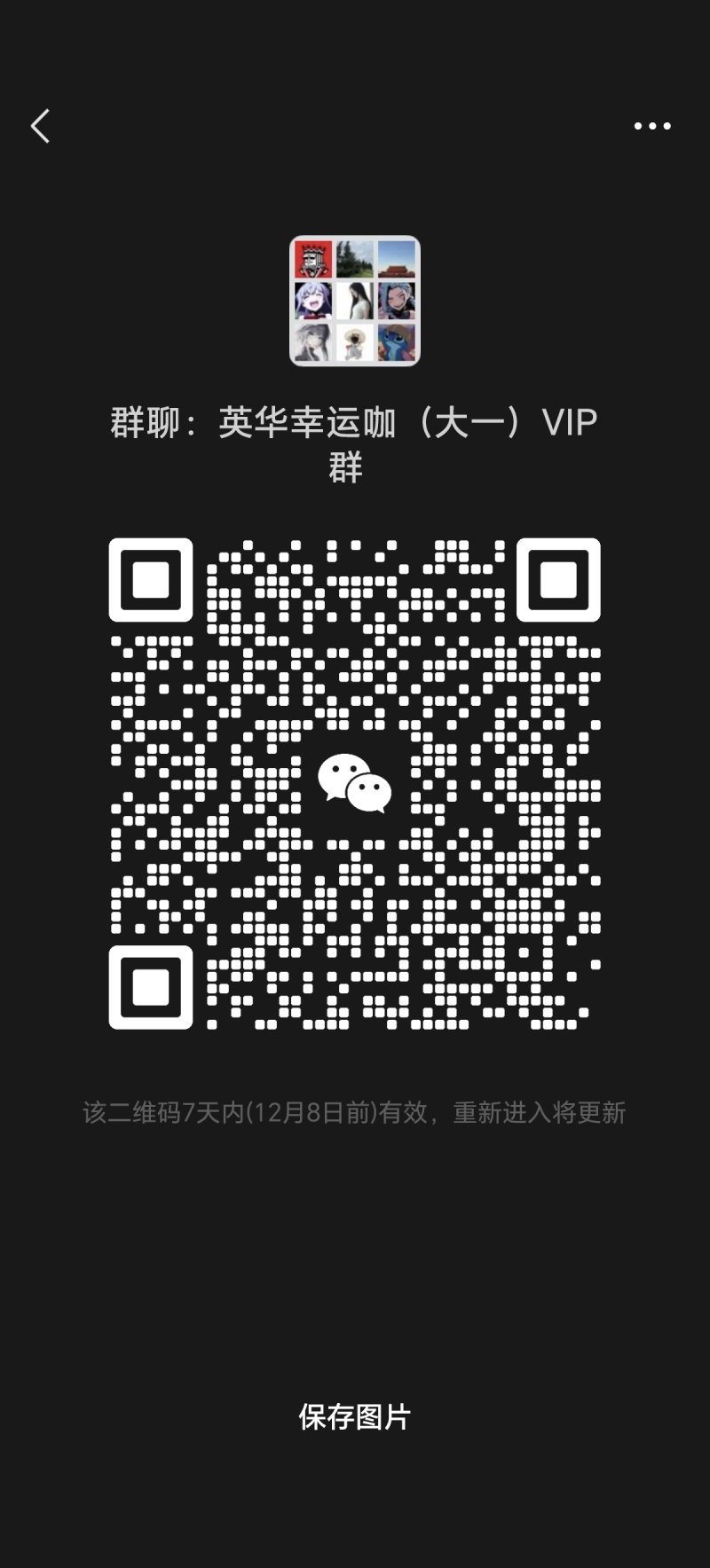Open the three-dot overflow menu
The height and width of the screenshot is (1568, 710).
click(x=652, y=126)
